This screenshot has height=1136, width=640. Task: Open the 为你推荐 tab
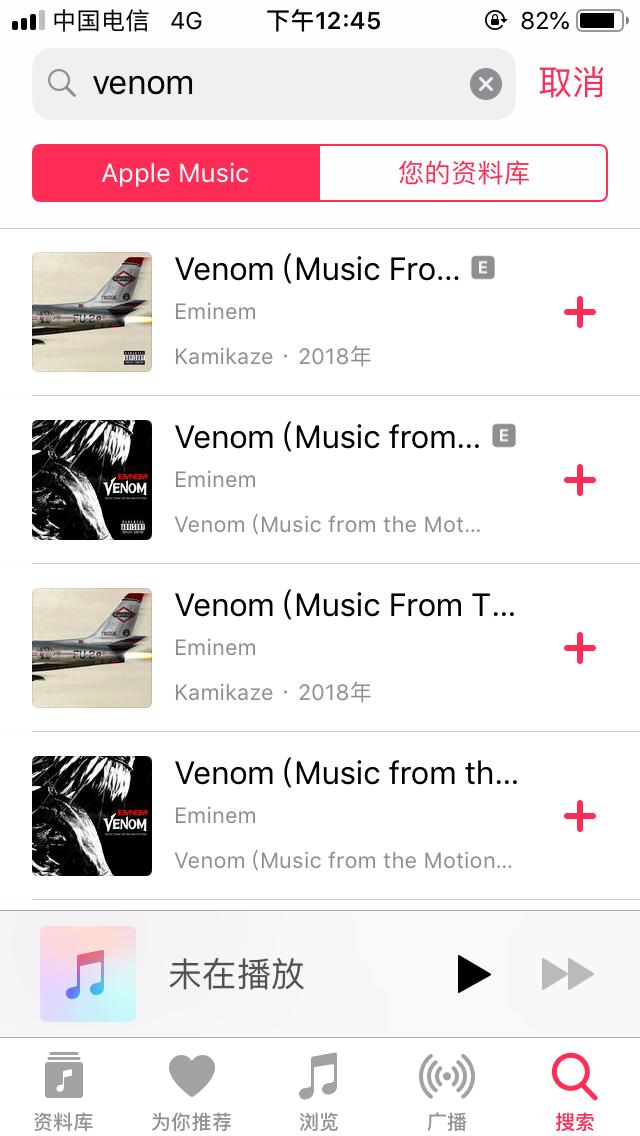[192, 1090]
